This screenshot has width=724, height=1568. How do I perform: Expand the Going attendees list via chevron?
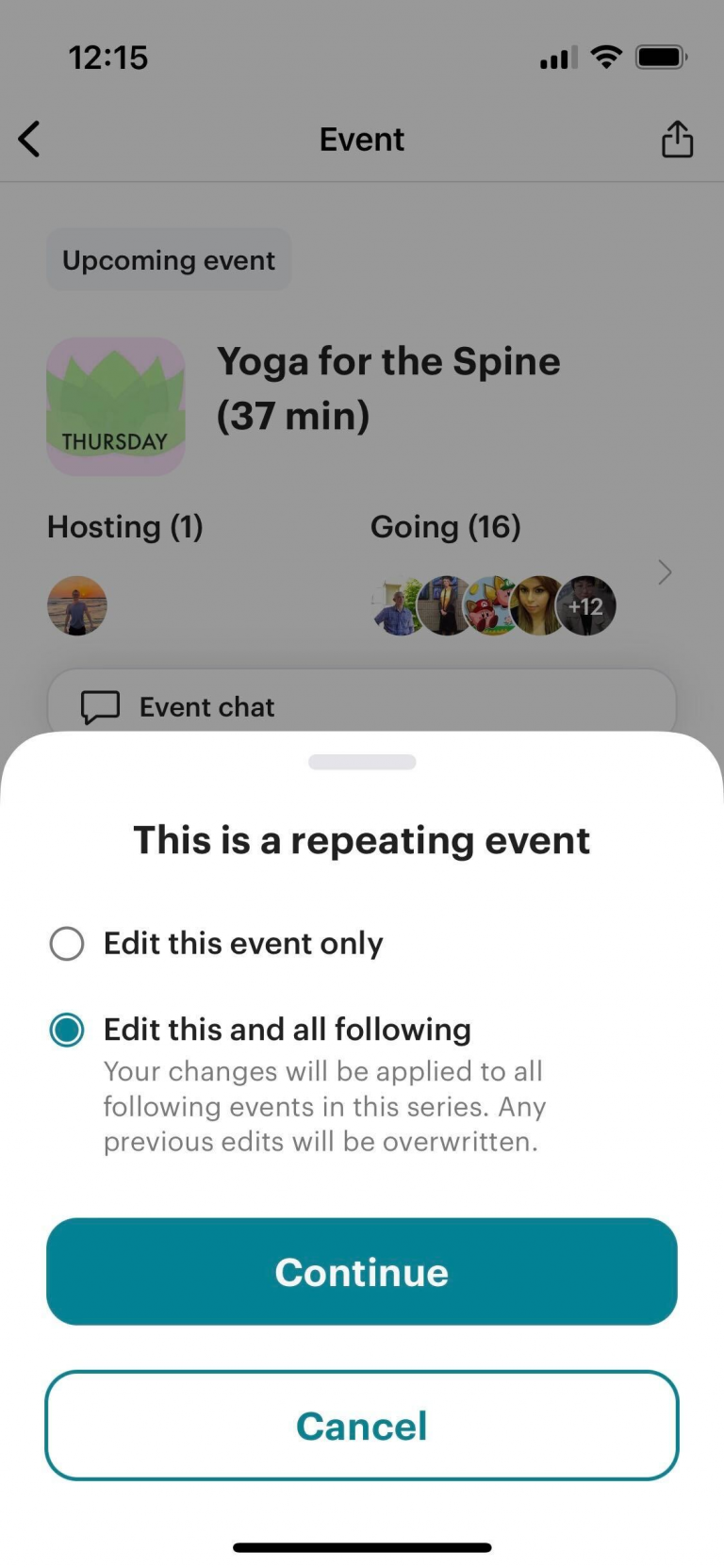[665, 572]
